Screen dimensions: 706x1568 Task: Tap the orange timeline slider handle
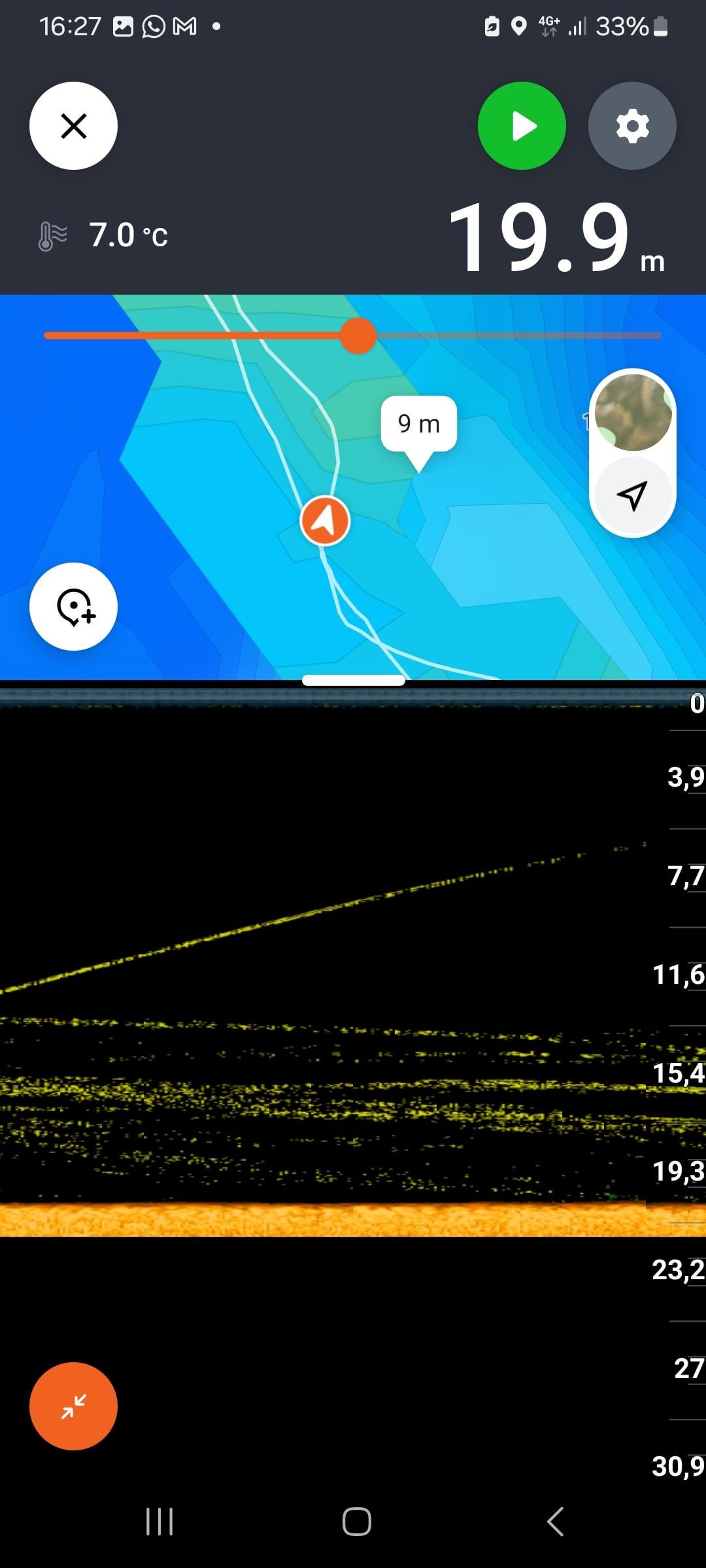pos(358,336)
